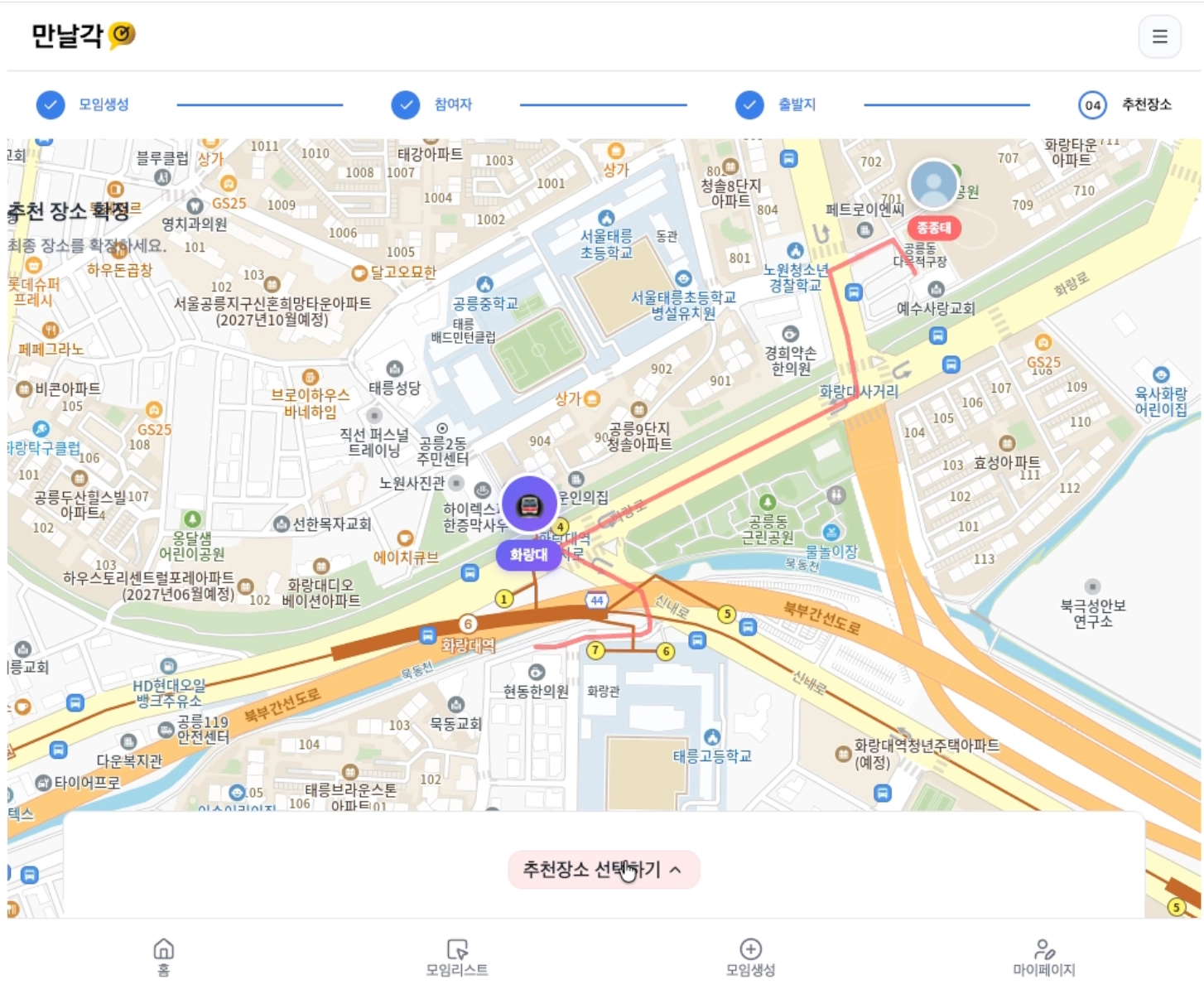Open the hamburger menu
1204x989 pixels.
click(x=1159, y=36)
